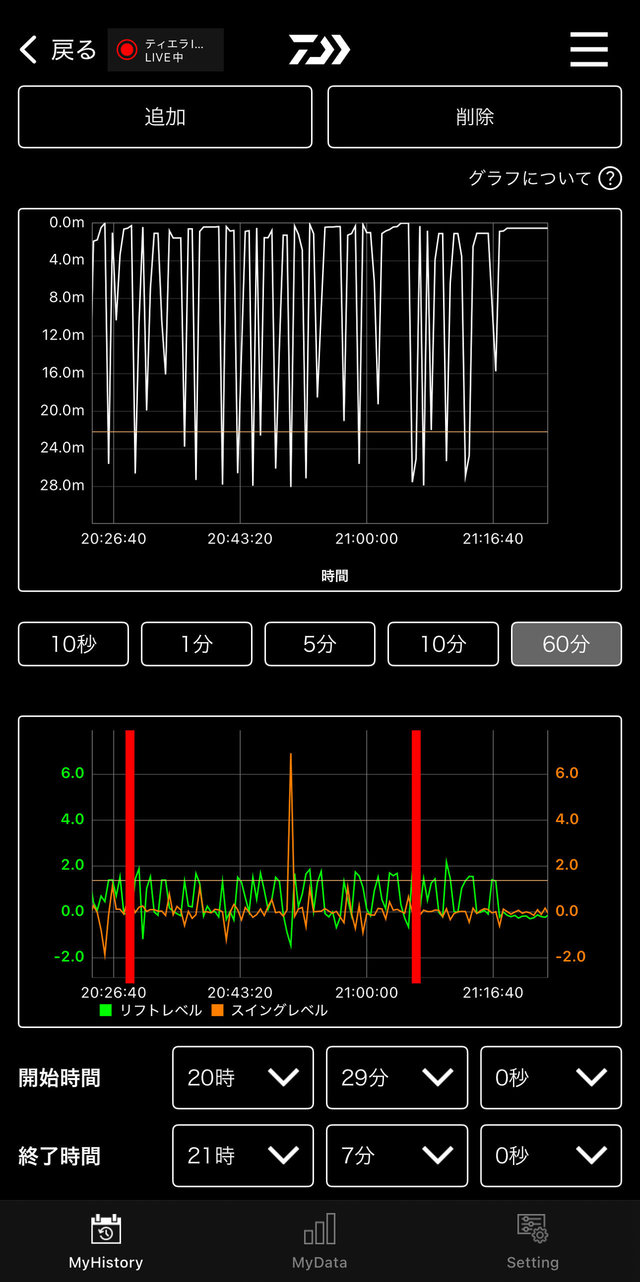This screenshot has height=1282, width=640.
Task: Open the MyHistory tab
Action: point(106,1241)
